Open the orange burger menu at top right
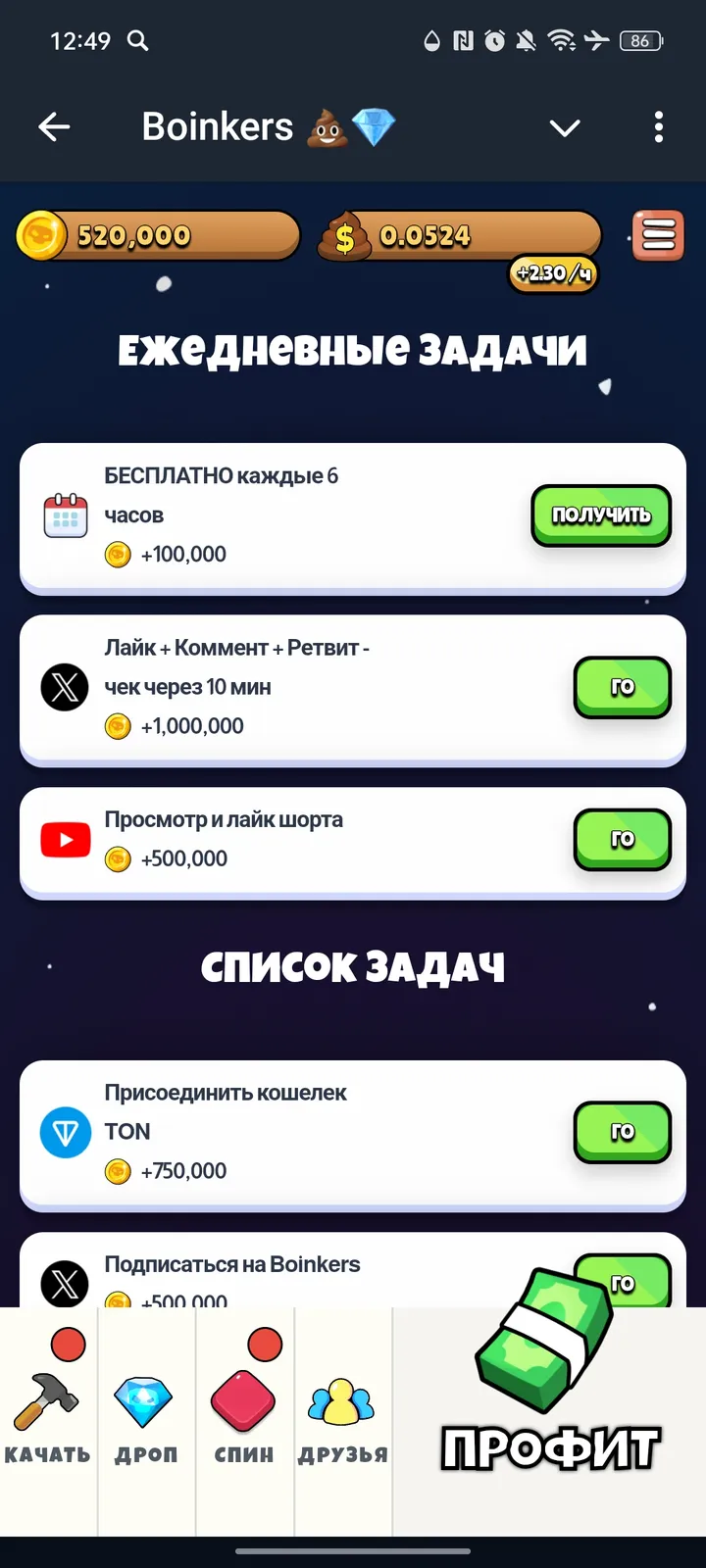This screenshot has height=1568, width=706. tap(657, 235)
